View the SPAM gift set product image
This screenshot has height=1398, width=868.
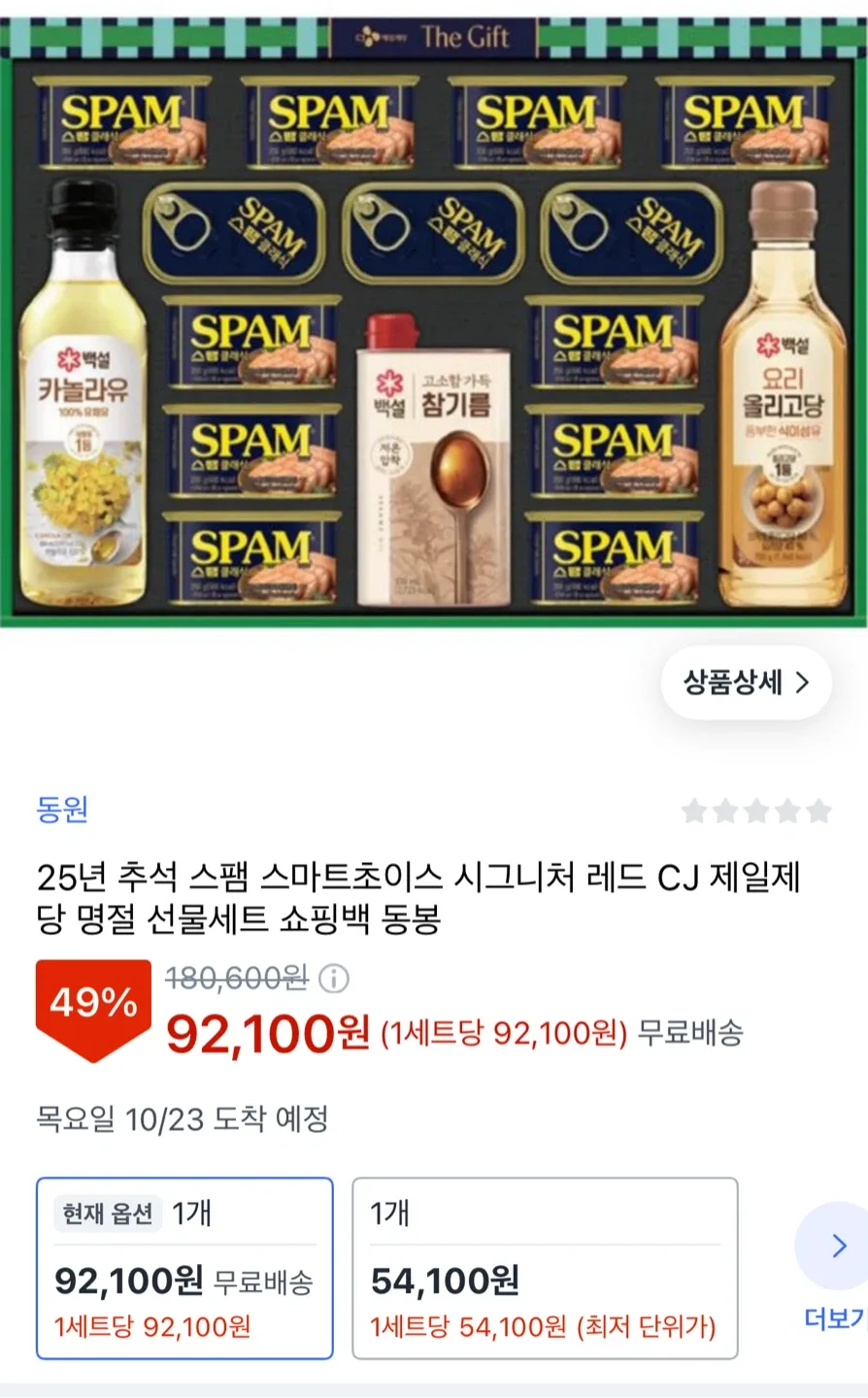coord(434,320)
